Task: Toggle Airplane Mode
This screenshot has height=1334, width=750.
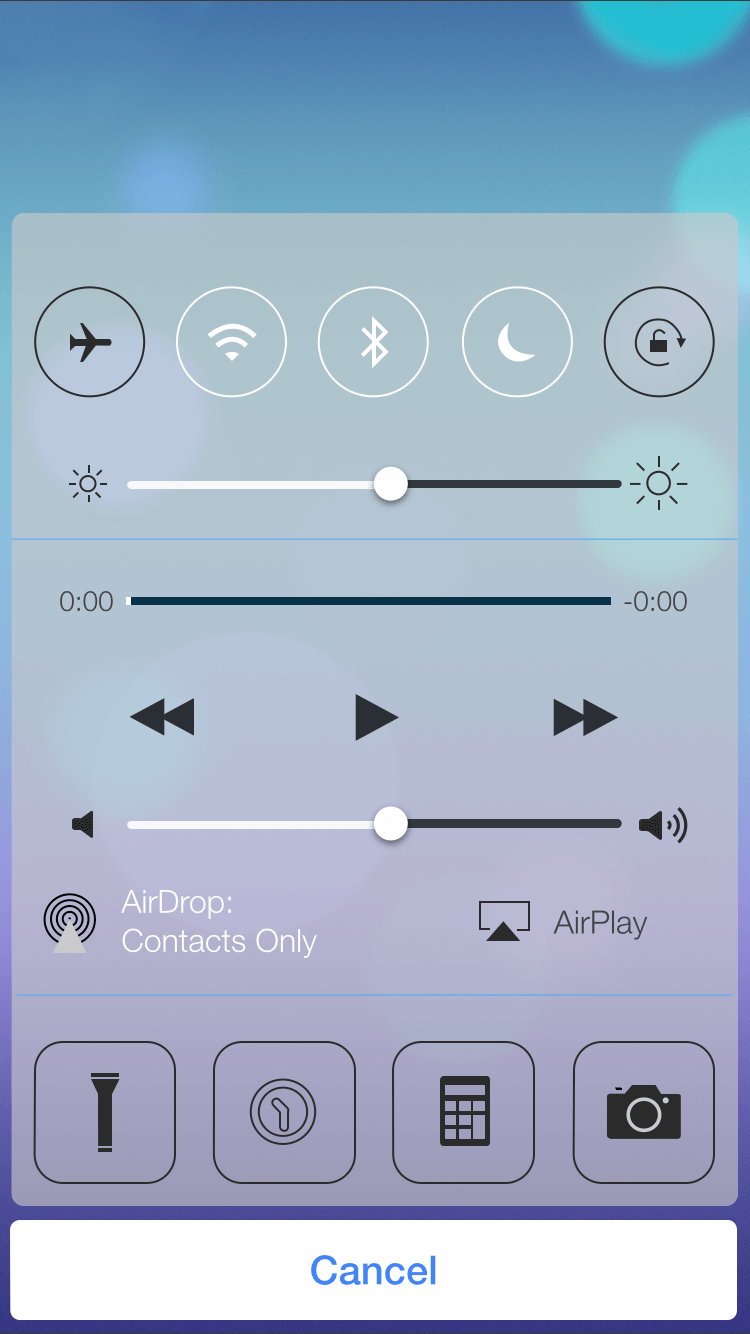Action: (90, 342)
